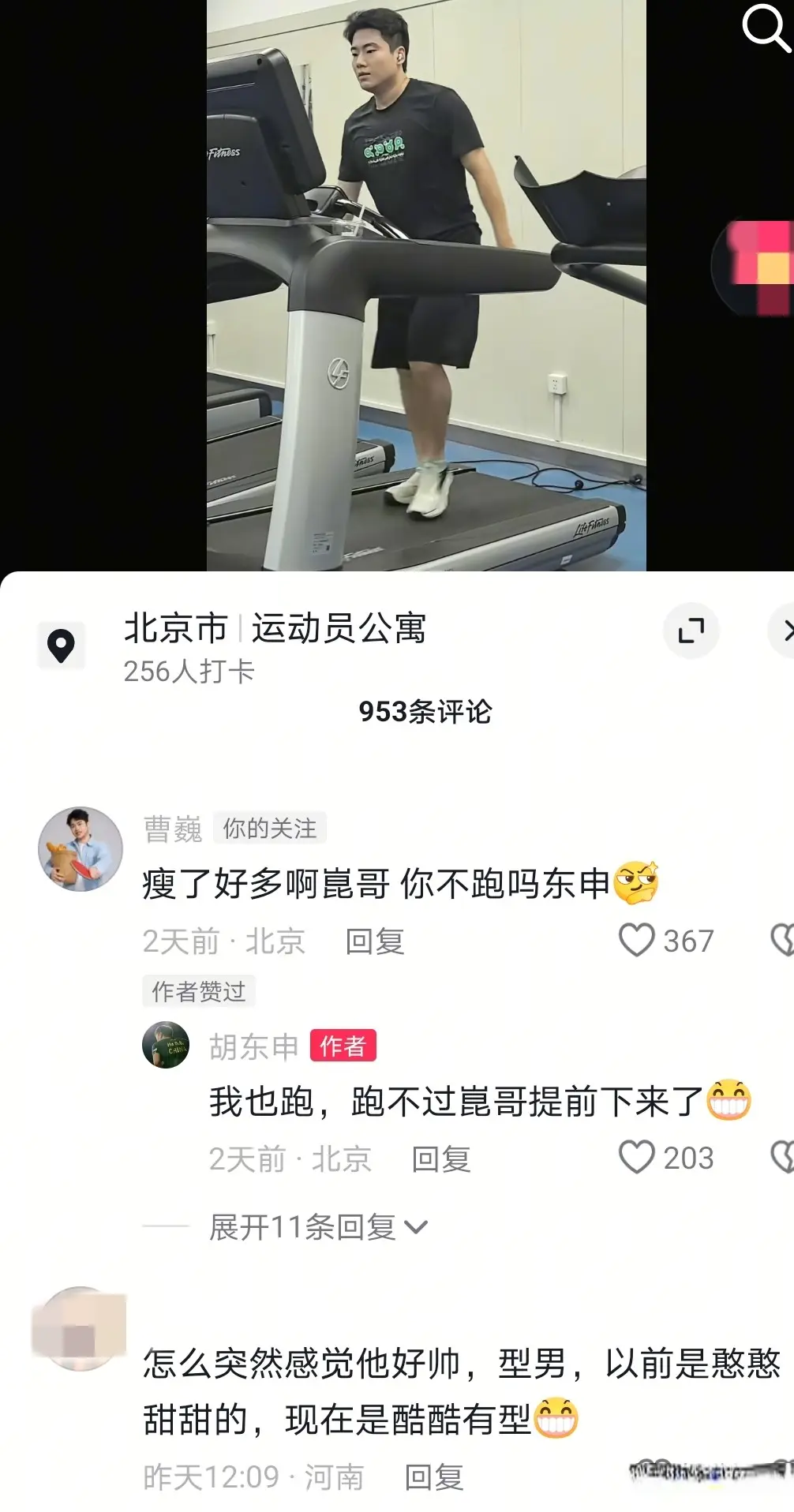Viewport: 794px width, 1512px height.
Task: View author 胡东申's profile avatar
Action: coord(165,1043)
